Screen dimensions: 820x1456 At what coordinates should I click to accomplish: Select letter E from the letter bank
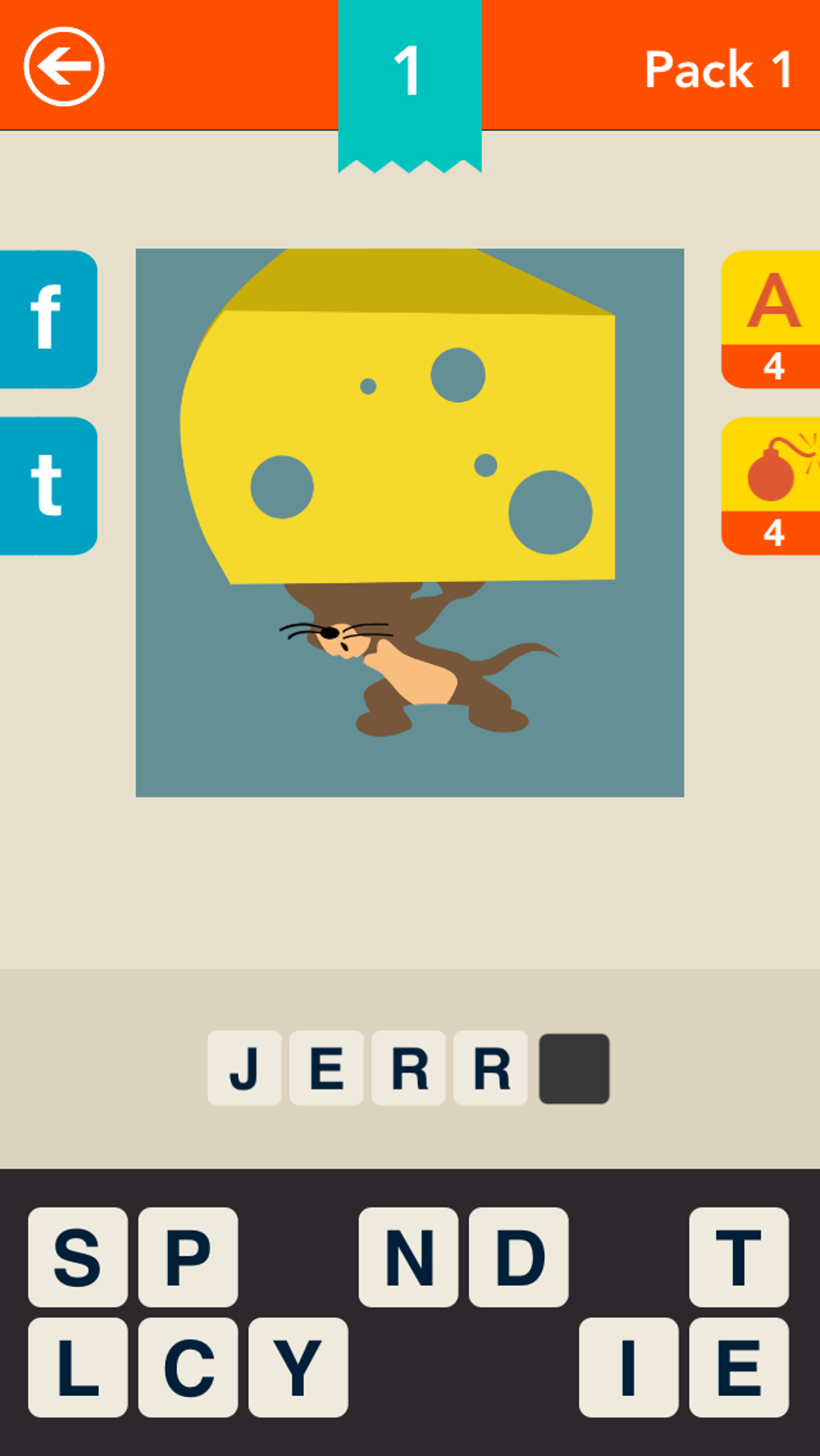[x=739, y=1367]
